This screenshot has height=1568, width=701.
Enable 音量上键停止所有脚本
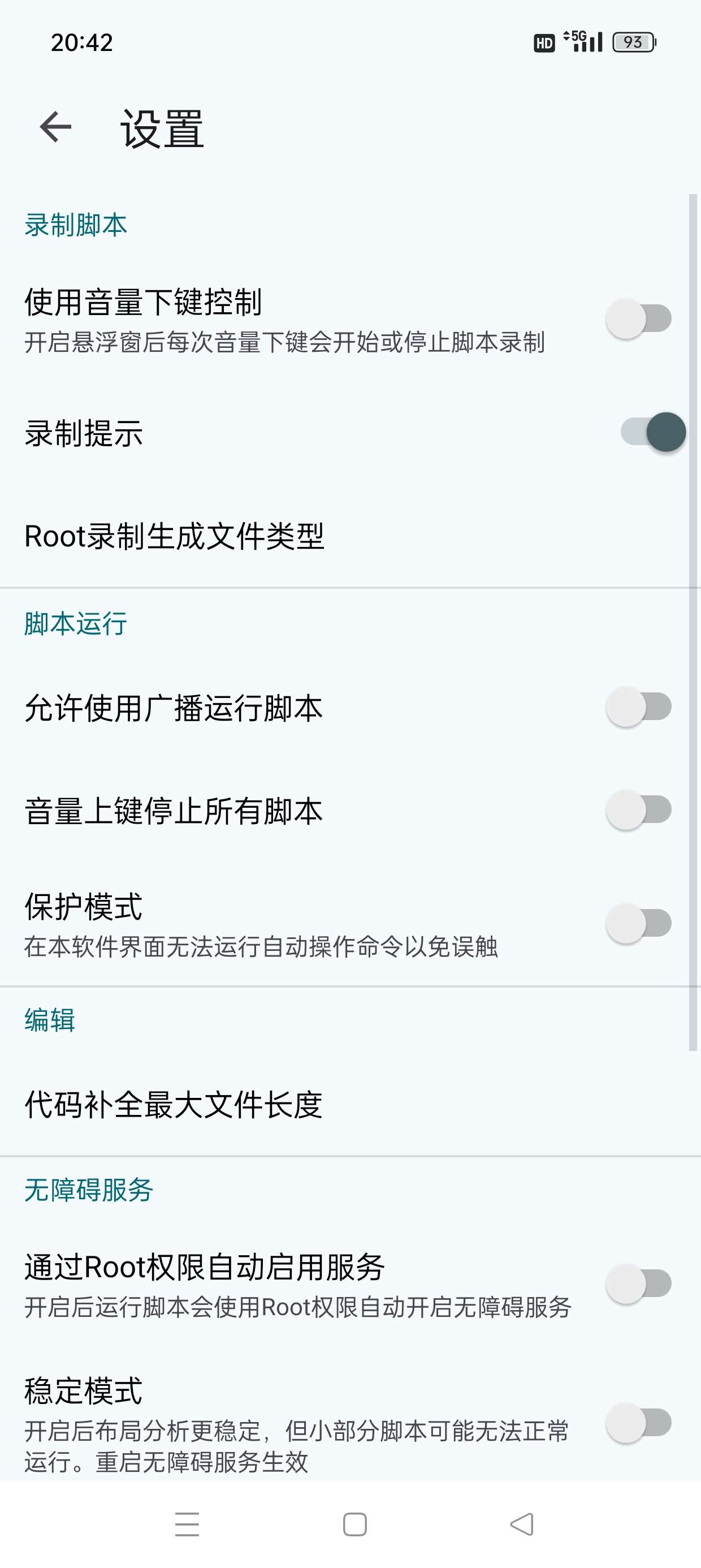click(638, 810)
